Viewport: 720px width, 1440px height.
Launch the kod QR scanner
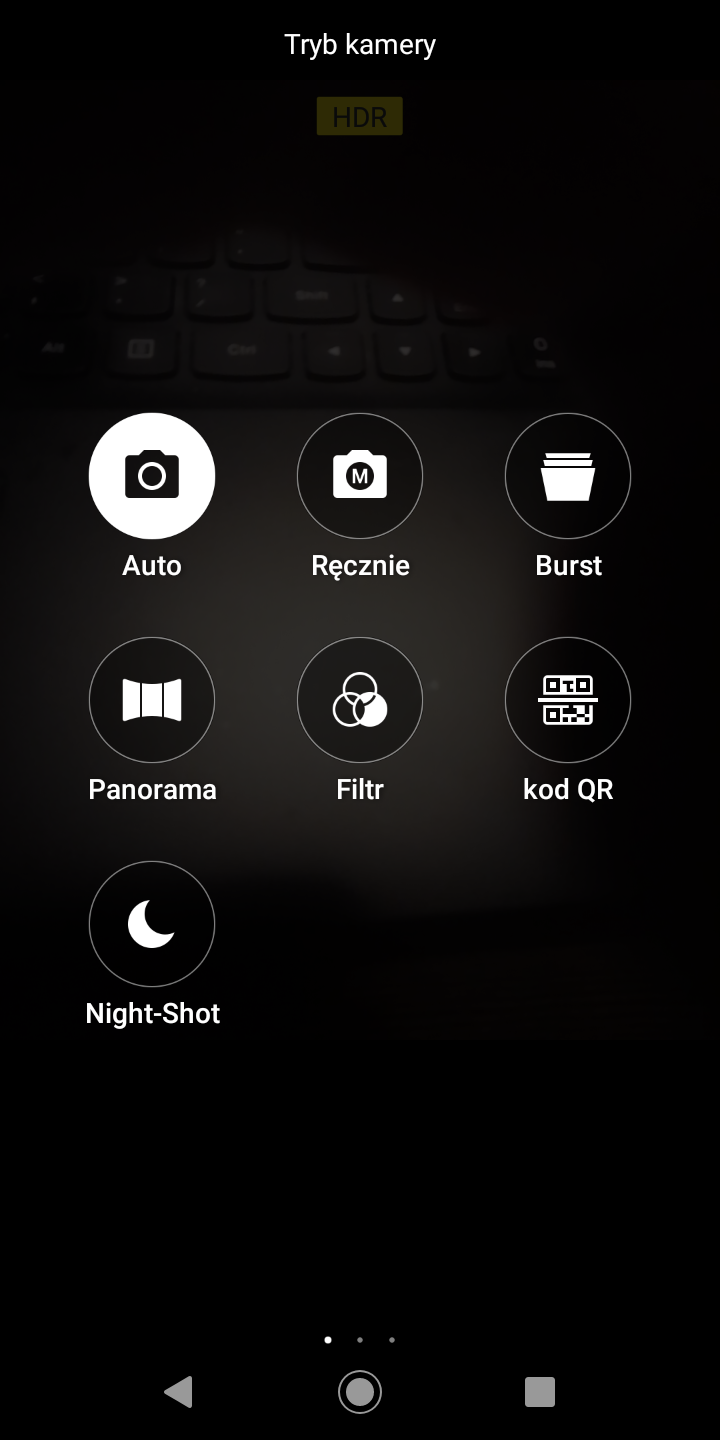click(568, 700)
